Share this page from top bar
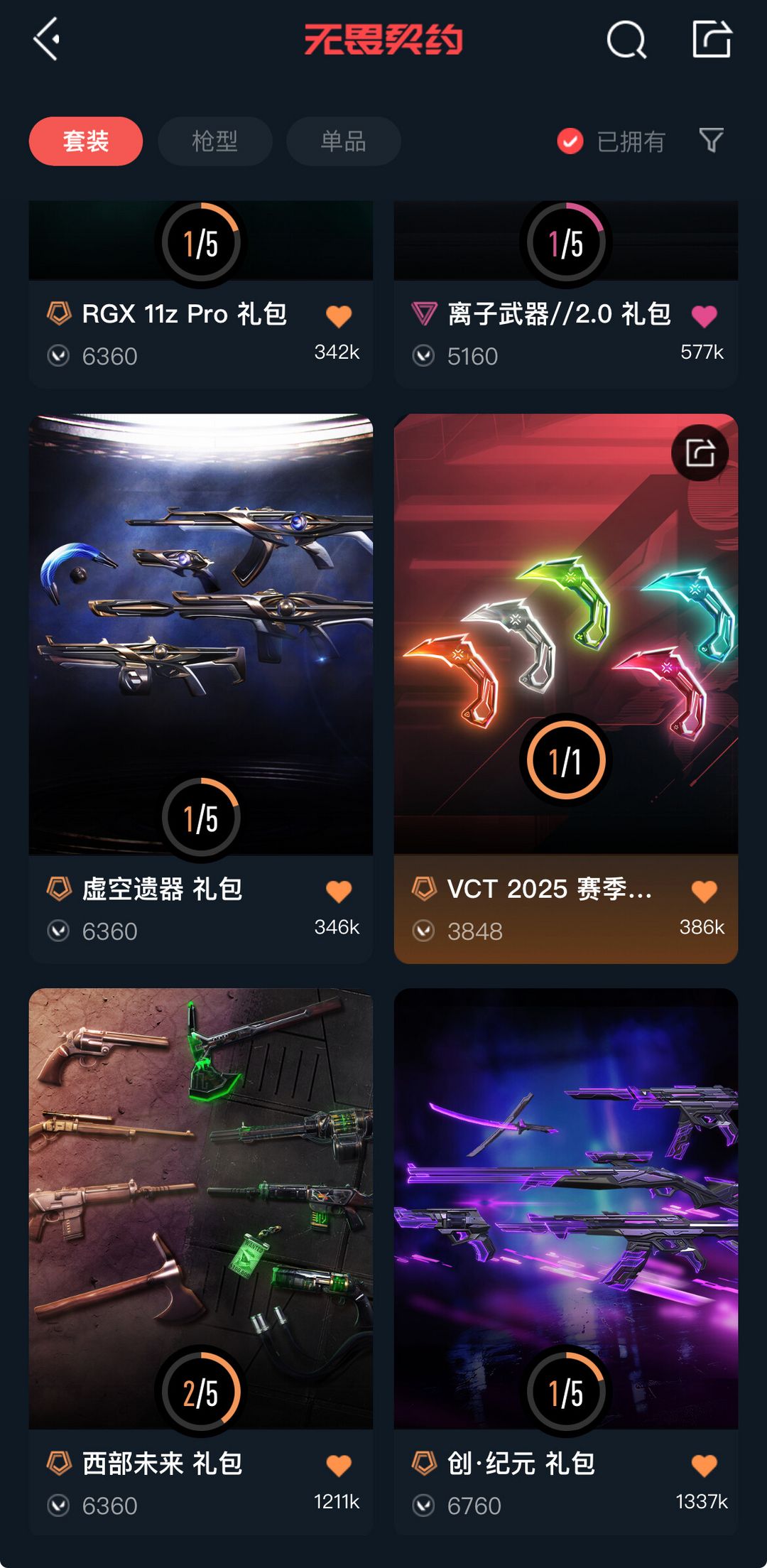 pos(712,39)
